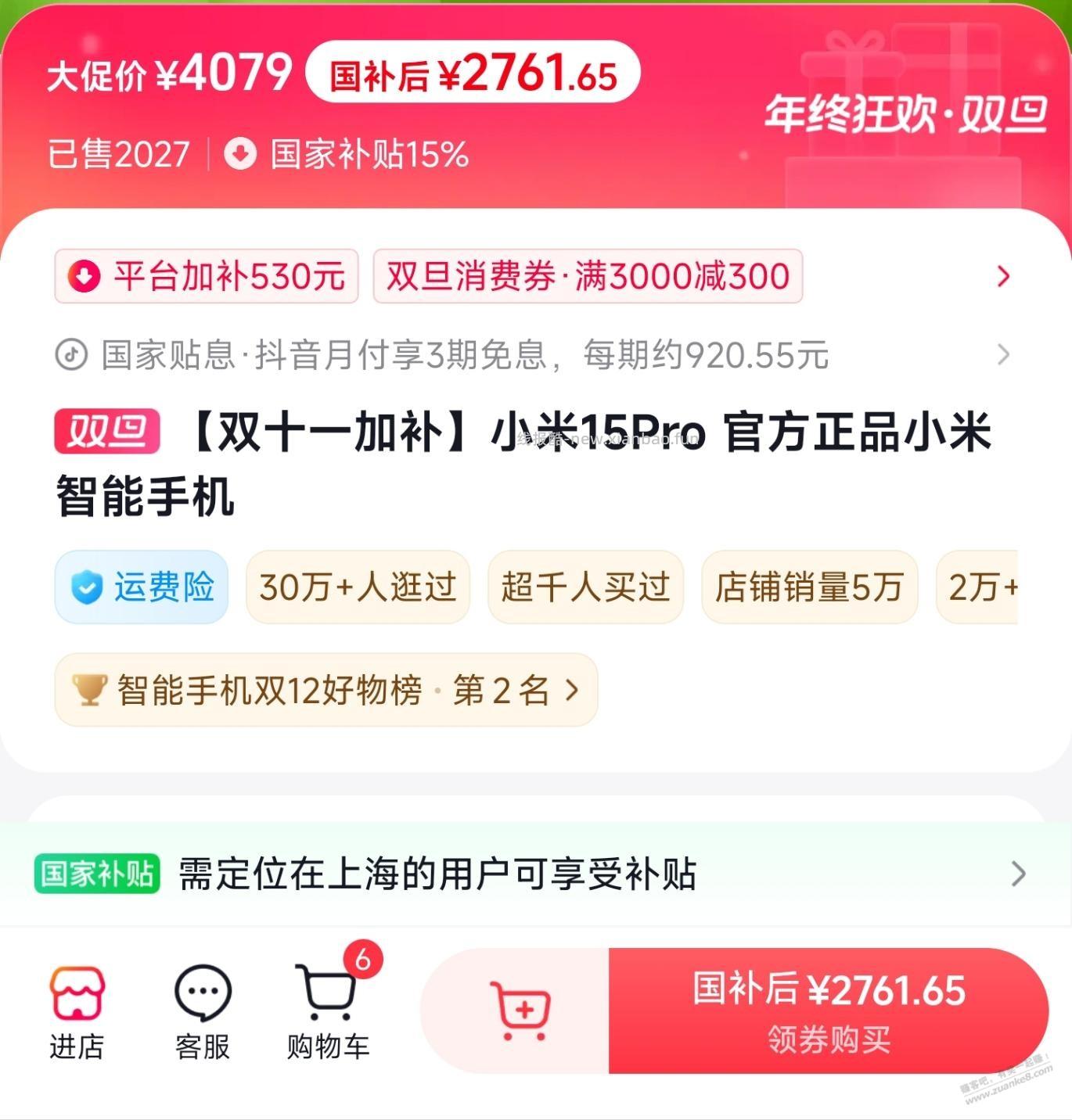Open the 购物车 shopping cart
Image resolution: width=1072 pixels, height=1120 pixels.
coord(329,1011)
